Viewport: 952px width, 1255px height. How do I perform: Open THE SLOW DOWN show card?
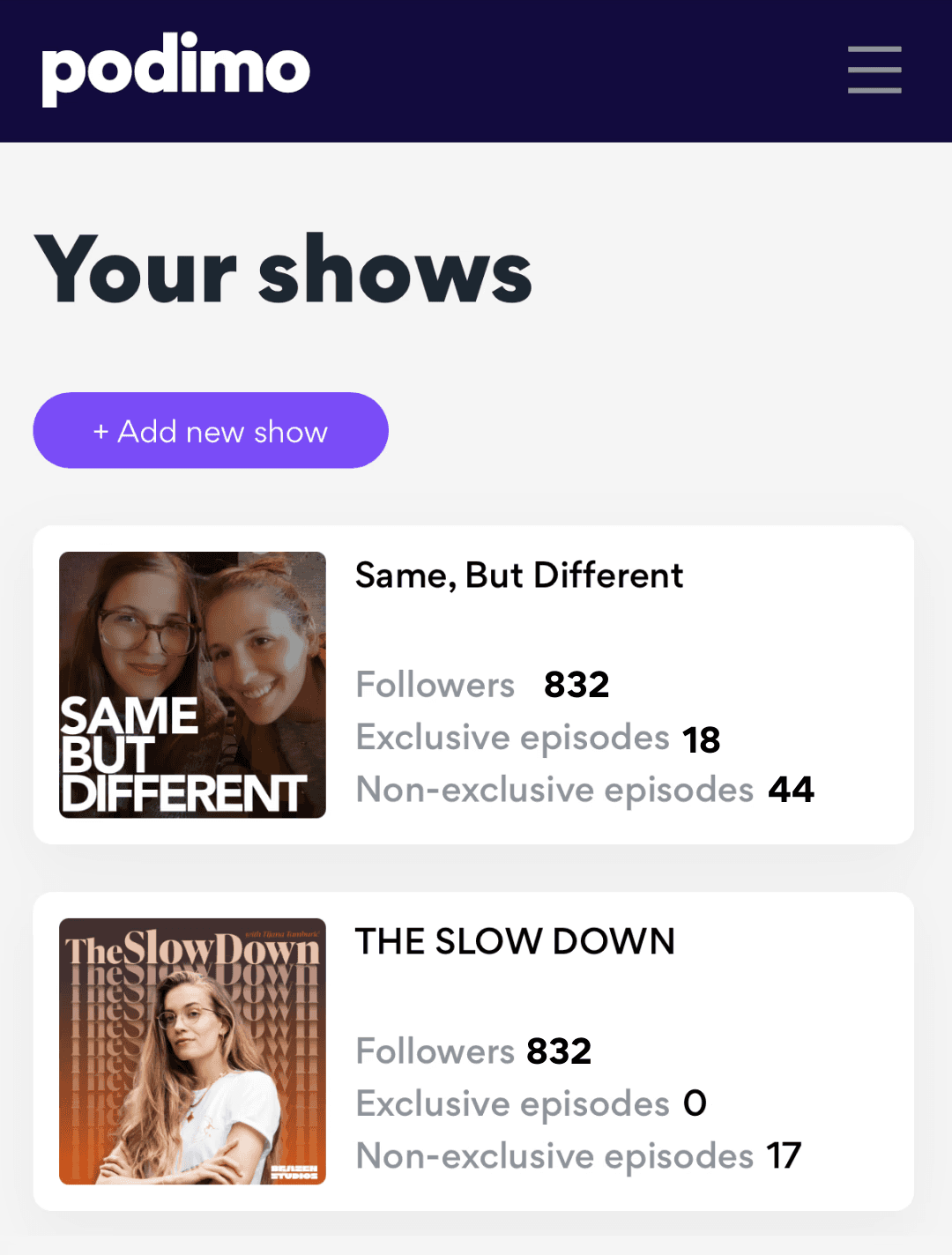tap(515, 941)
